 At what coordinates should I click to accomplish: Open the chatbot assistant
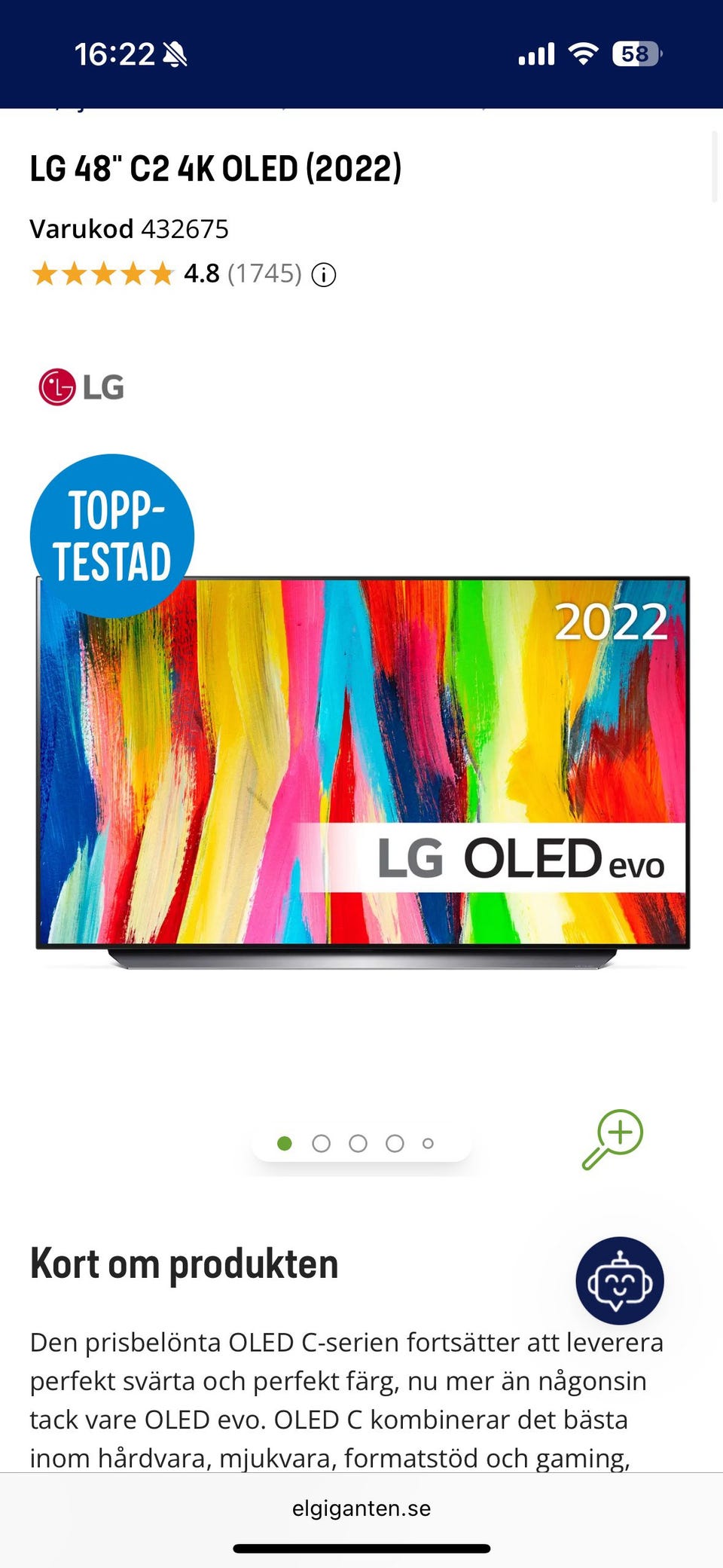(x=620, y=1280)
